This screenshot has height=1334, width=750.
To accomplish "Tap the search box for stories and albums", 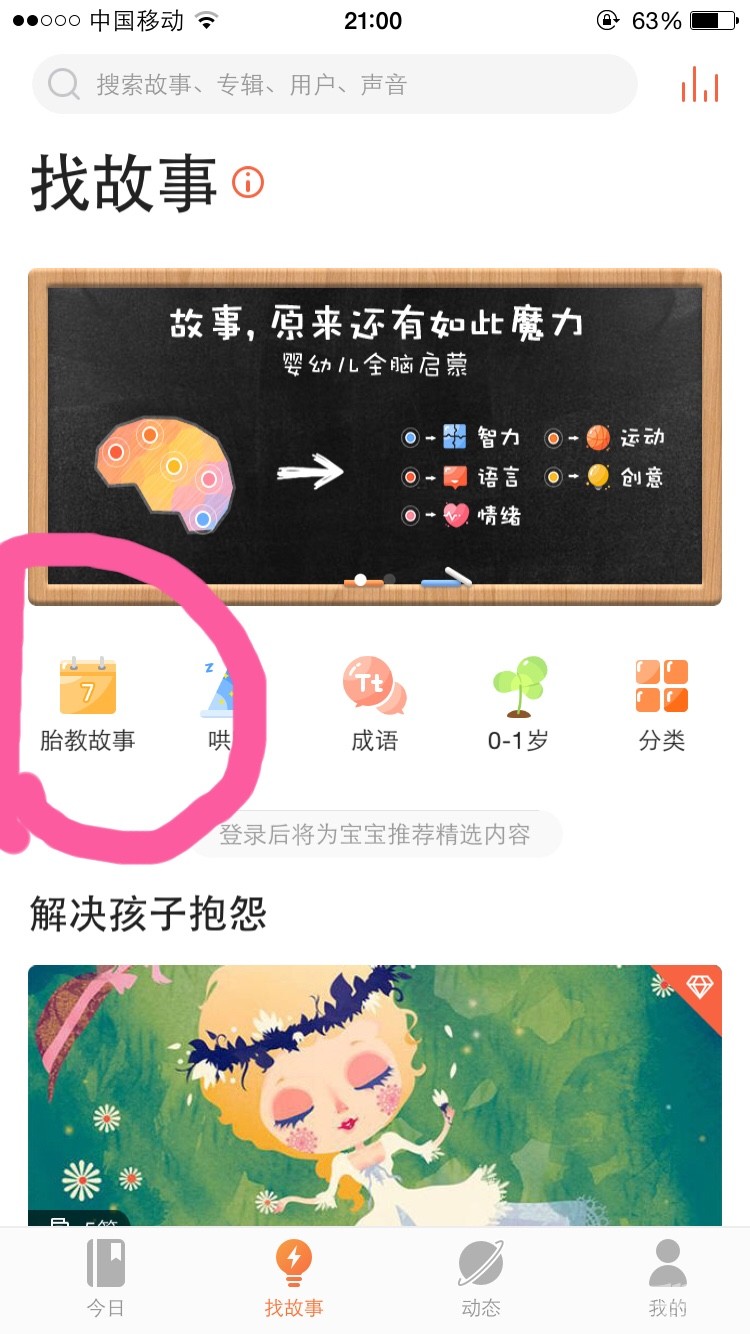I will 335,84.
